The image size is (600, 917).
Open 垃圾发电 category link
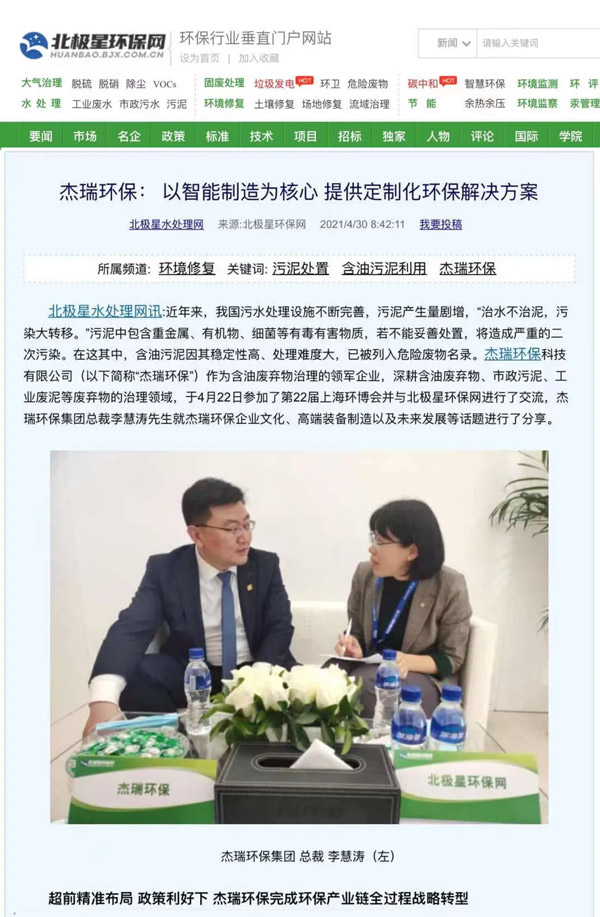(x=274, y=84)
